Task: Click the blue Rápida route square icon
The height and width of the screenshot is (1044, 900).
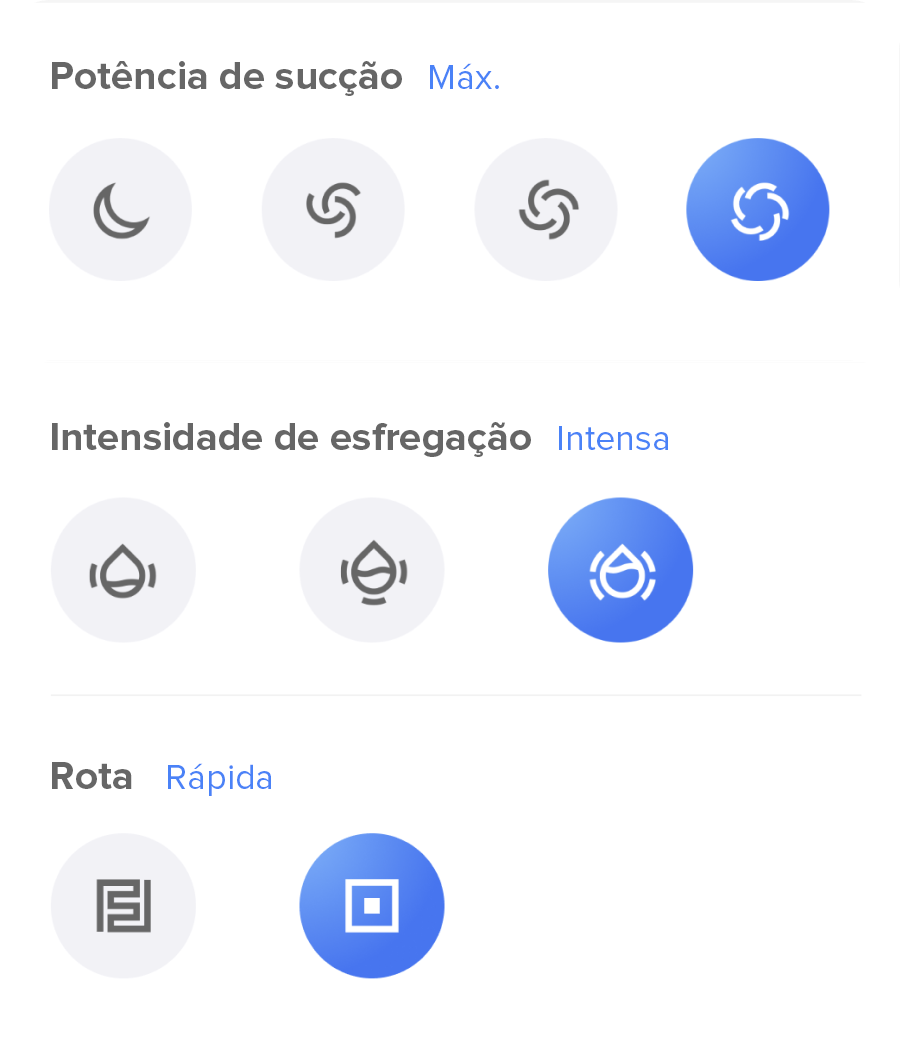Action: 372,905
